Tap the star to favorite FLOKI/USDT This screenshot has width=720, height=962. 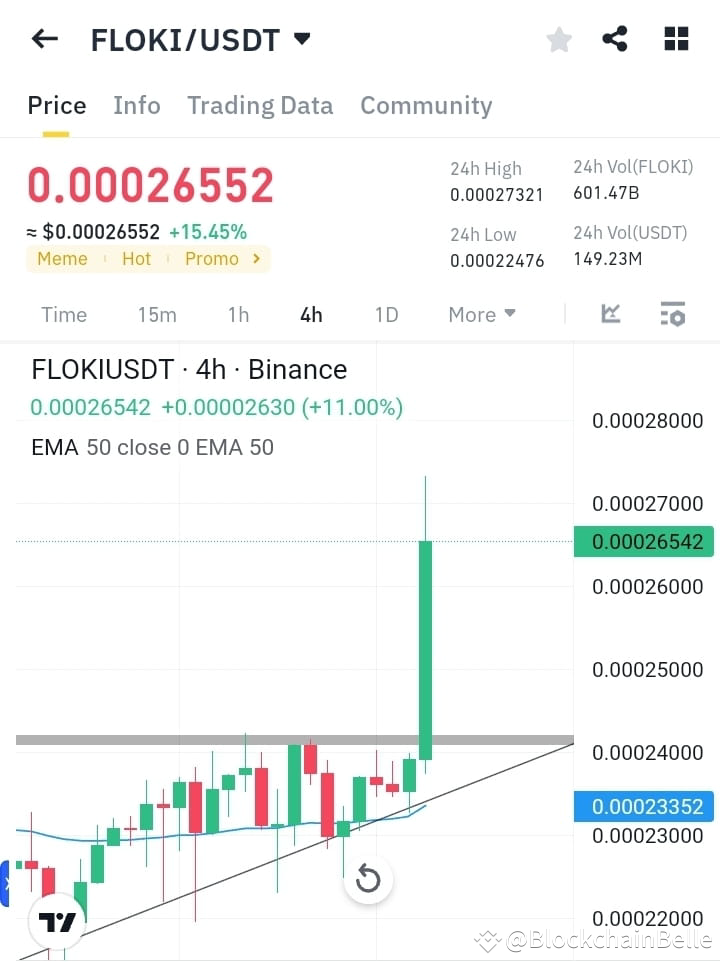(x=558, y=38)
